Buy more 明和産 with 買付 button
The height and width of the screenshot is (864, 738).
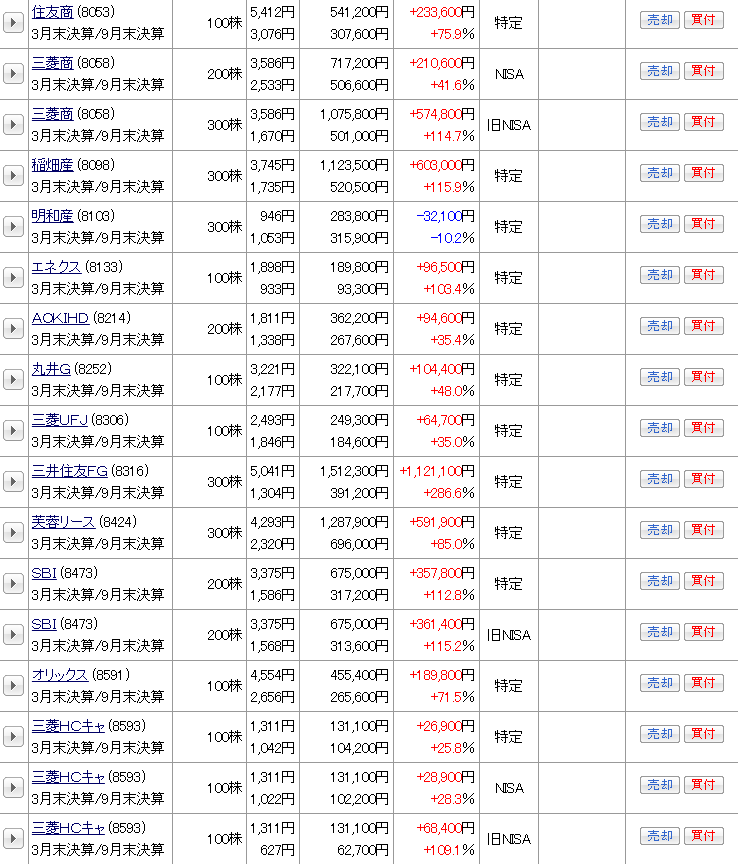[x=703, y=224]
